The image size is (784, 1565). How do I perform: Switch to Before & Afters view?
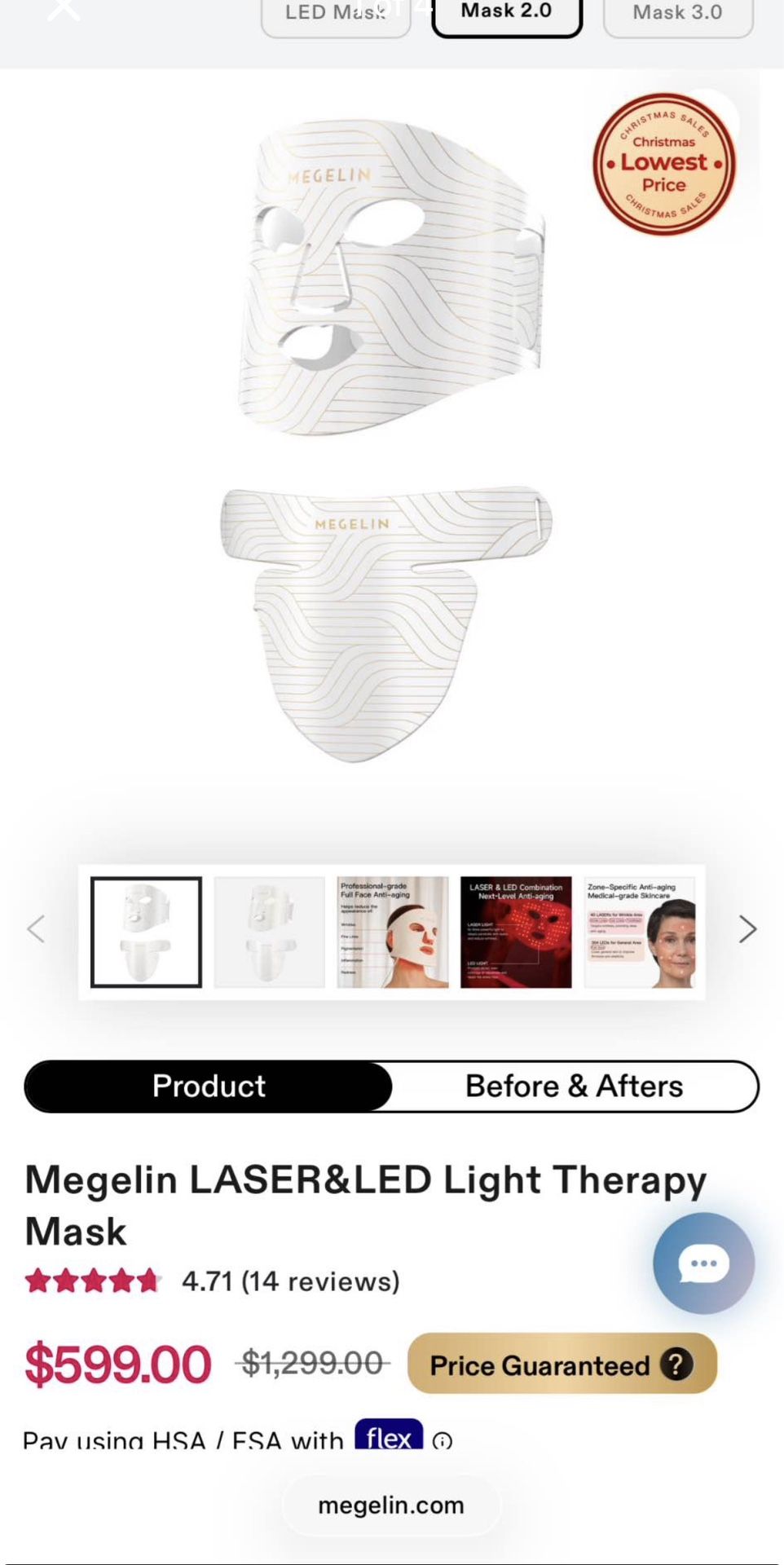(x=573, y=1085)
